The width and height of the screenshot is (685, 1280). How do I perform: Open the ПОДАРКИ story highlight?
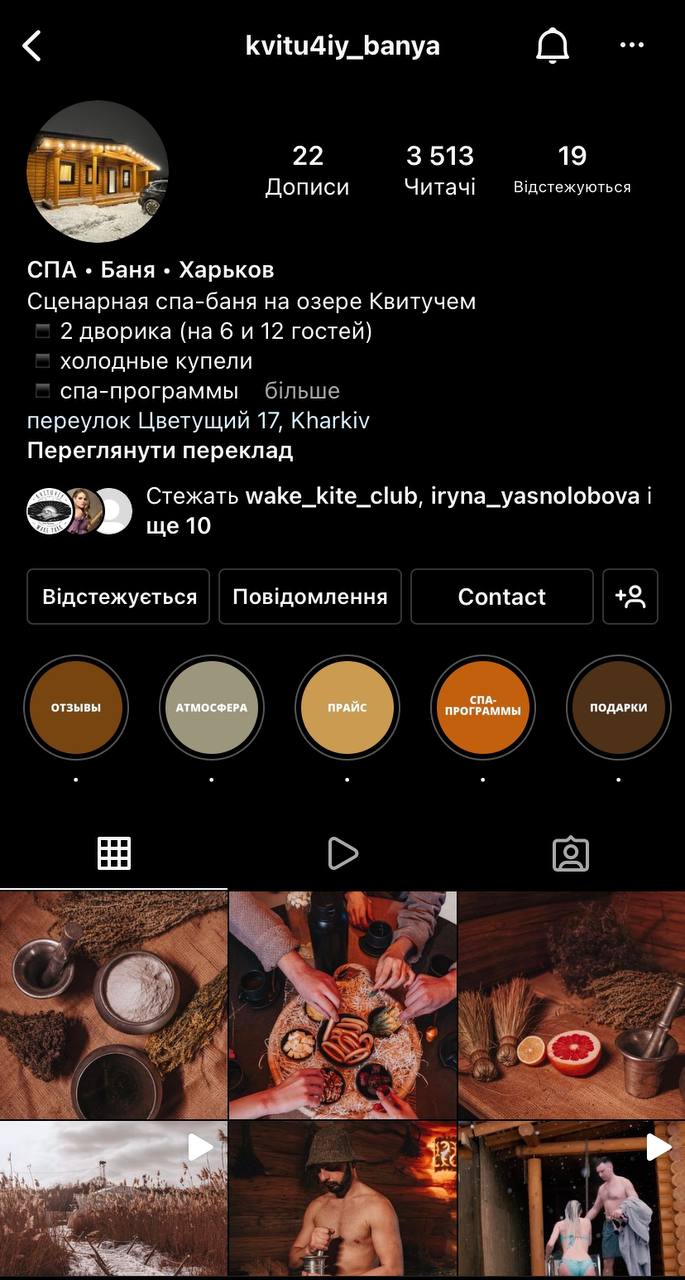click(x=618, y=708)
